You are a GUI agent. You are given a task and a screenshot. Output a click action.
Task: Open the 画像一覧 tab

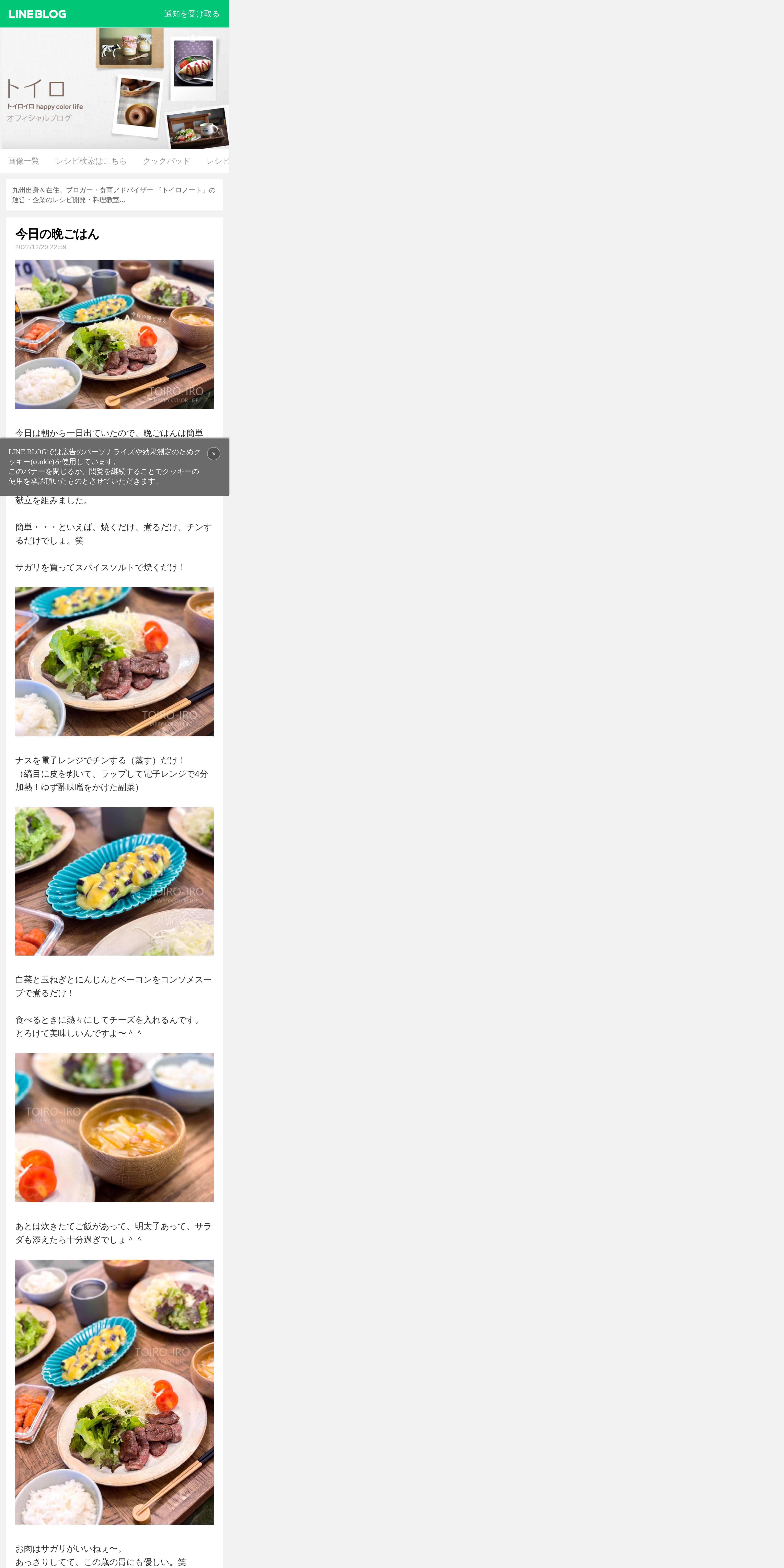pyautogui.click(x=24, y=161)
